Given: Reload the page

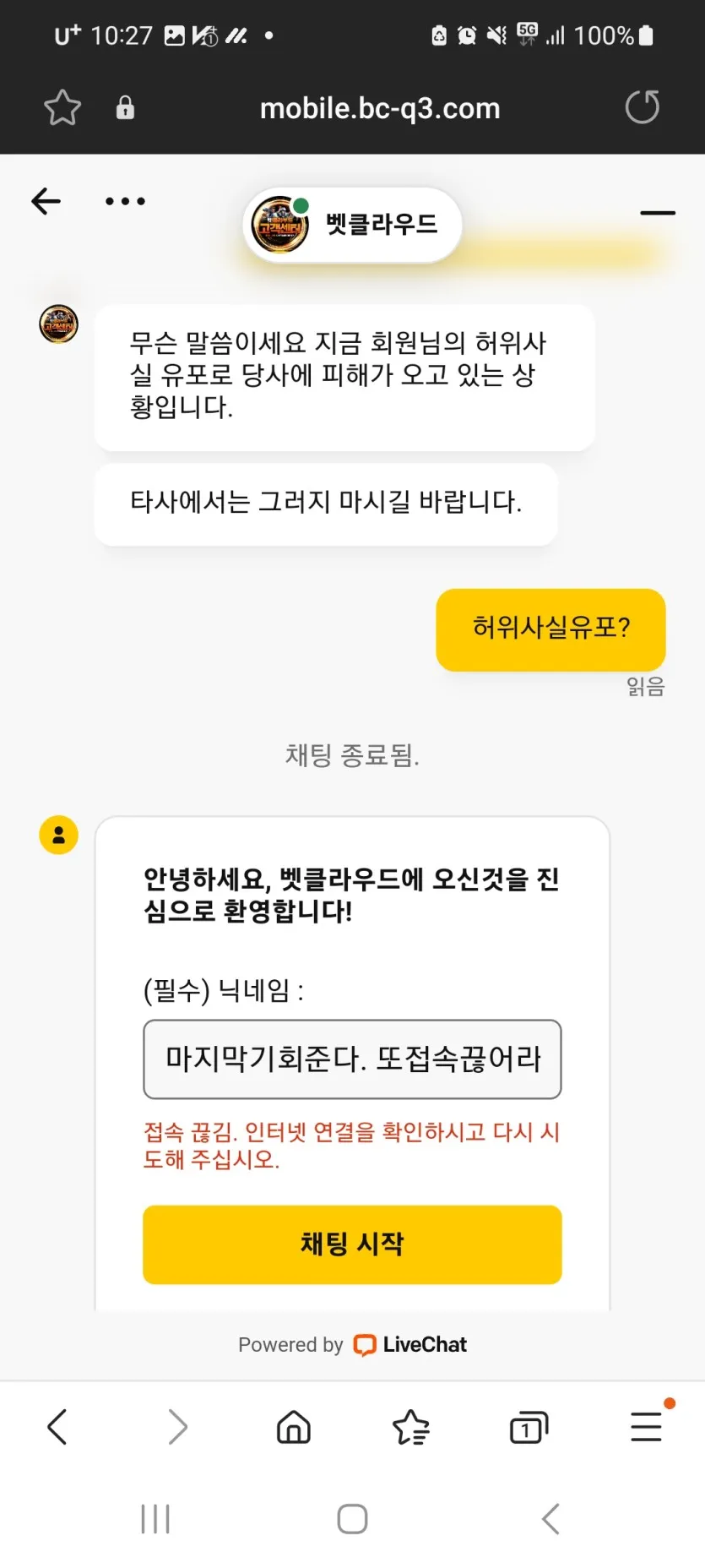Looking at the screenshot, I should (x=642, y=108).
